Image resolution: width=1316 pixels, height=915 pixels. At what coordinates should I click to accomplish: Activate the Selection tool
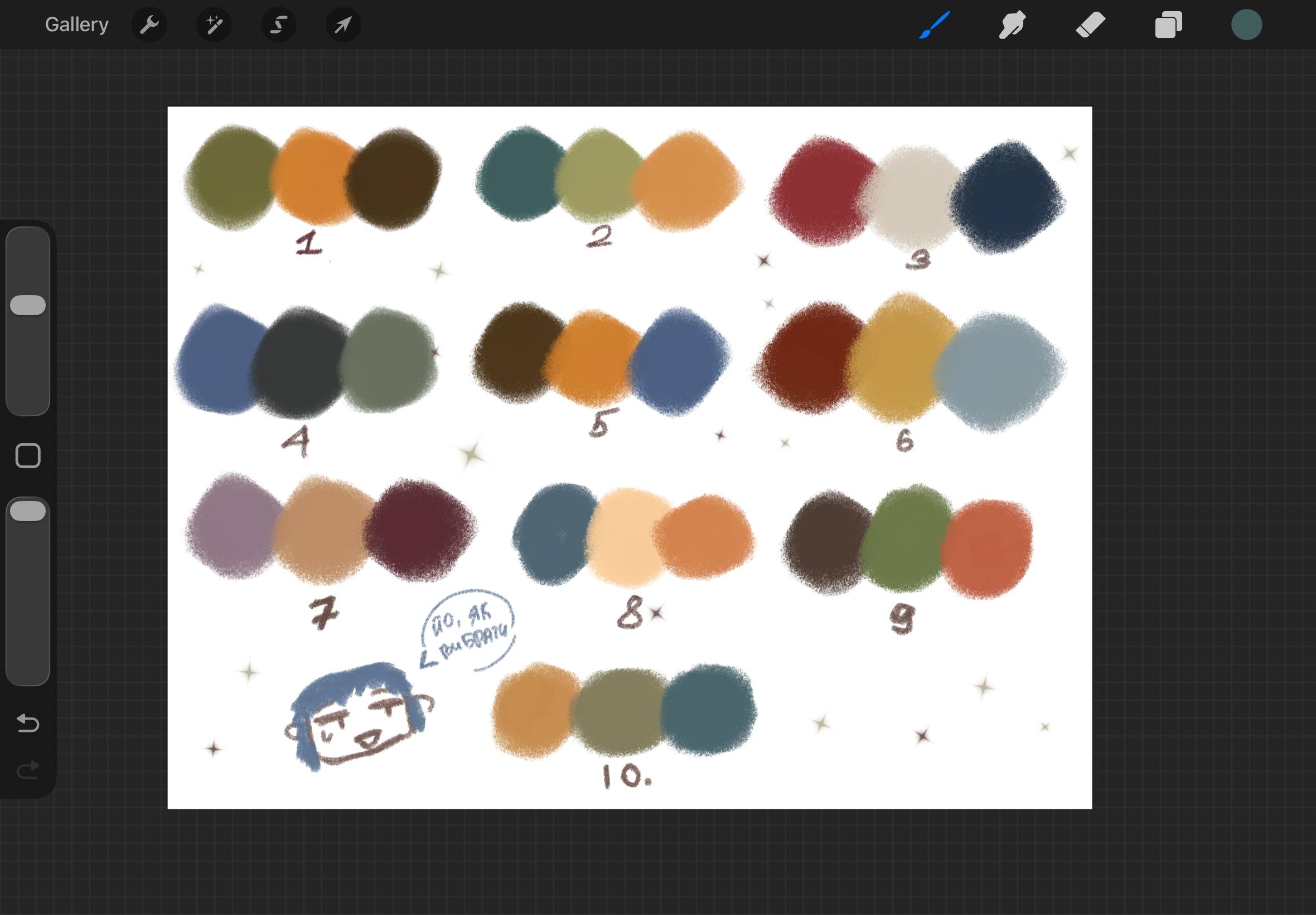(279, 25)
